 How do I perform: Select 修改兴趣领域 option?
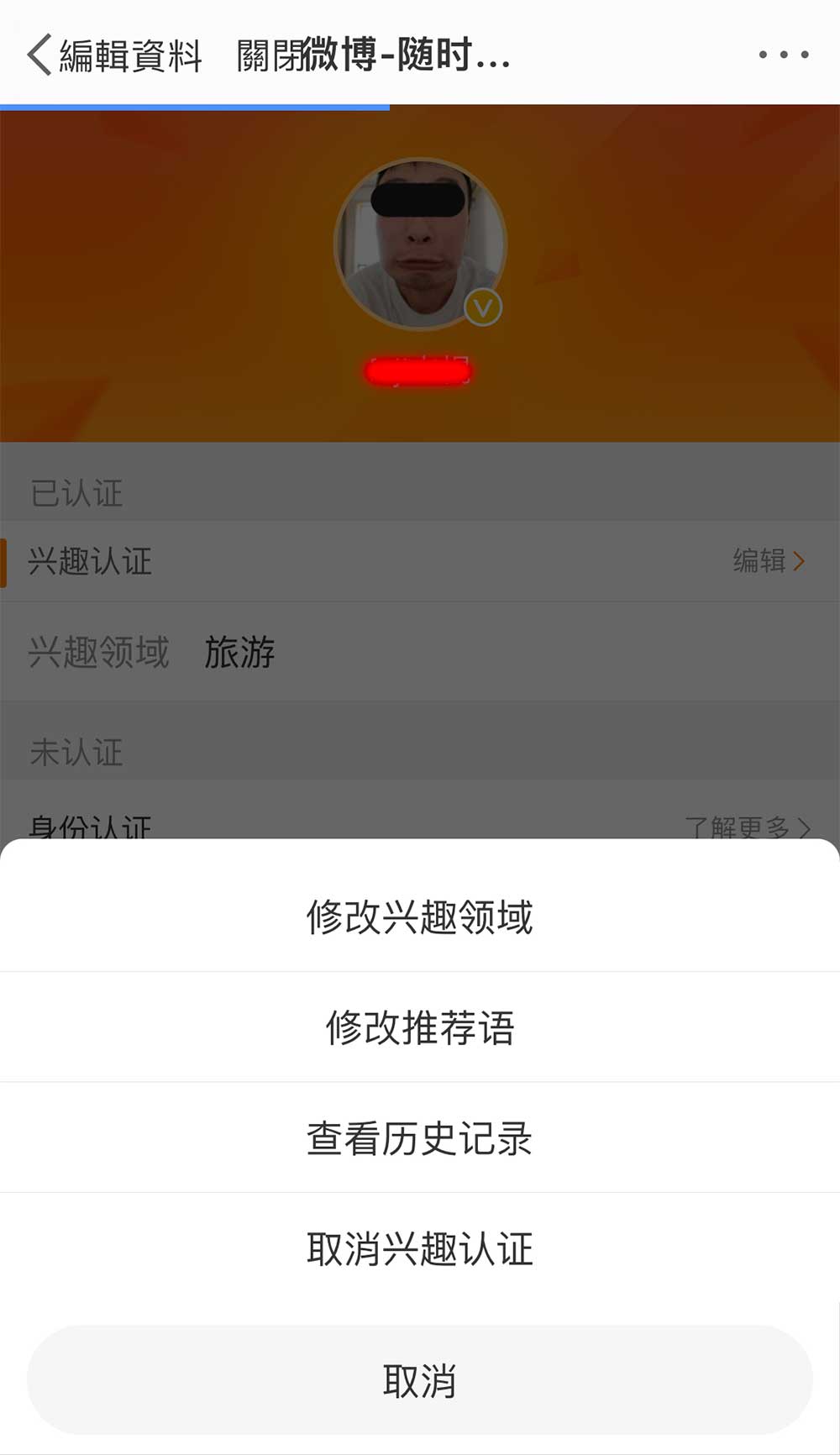pyautogui.click(x=420, y=917)
